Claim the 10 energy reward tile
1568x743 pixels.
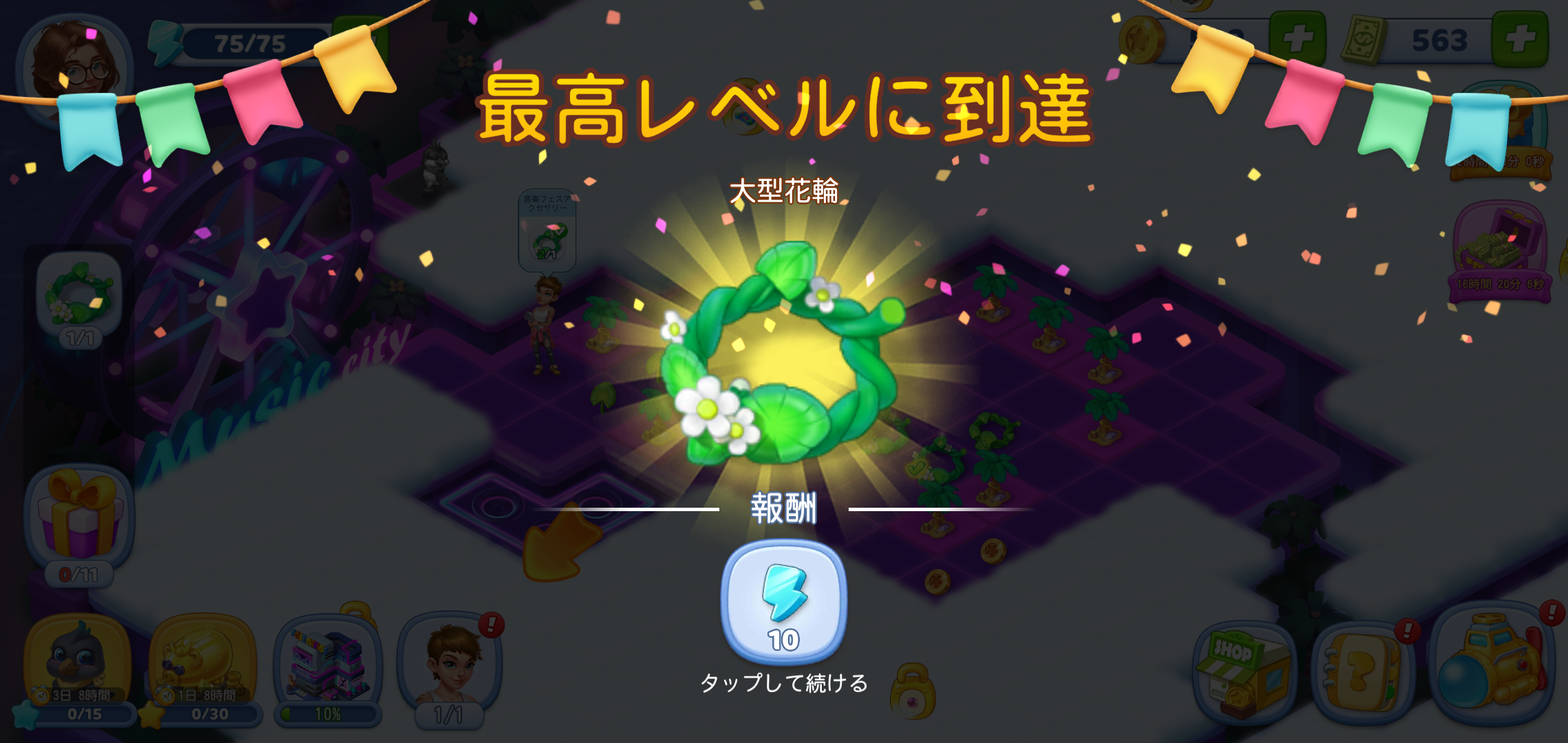point(784,602)
